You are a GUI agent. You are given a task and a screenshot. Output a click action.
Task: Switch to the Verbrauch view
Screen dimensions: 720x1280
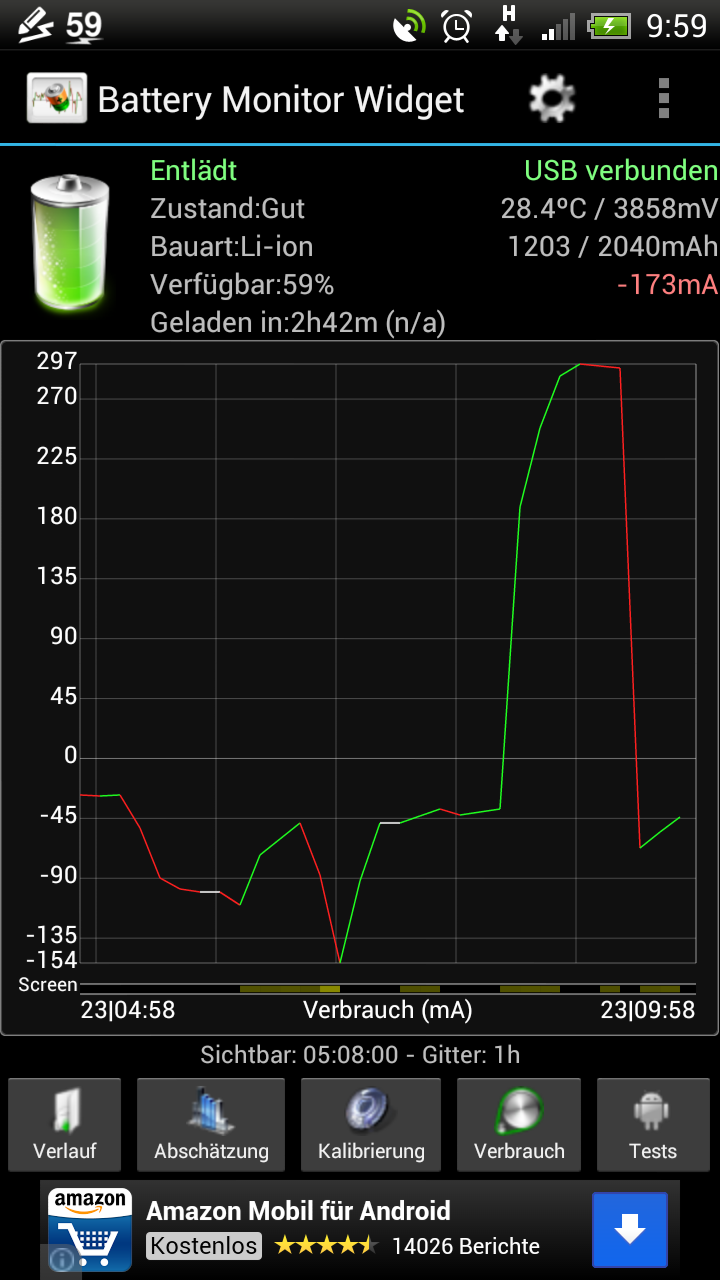519,1125
